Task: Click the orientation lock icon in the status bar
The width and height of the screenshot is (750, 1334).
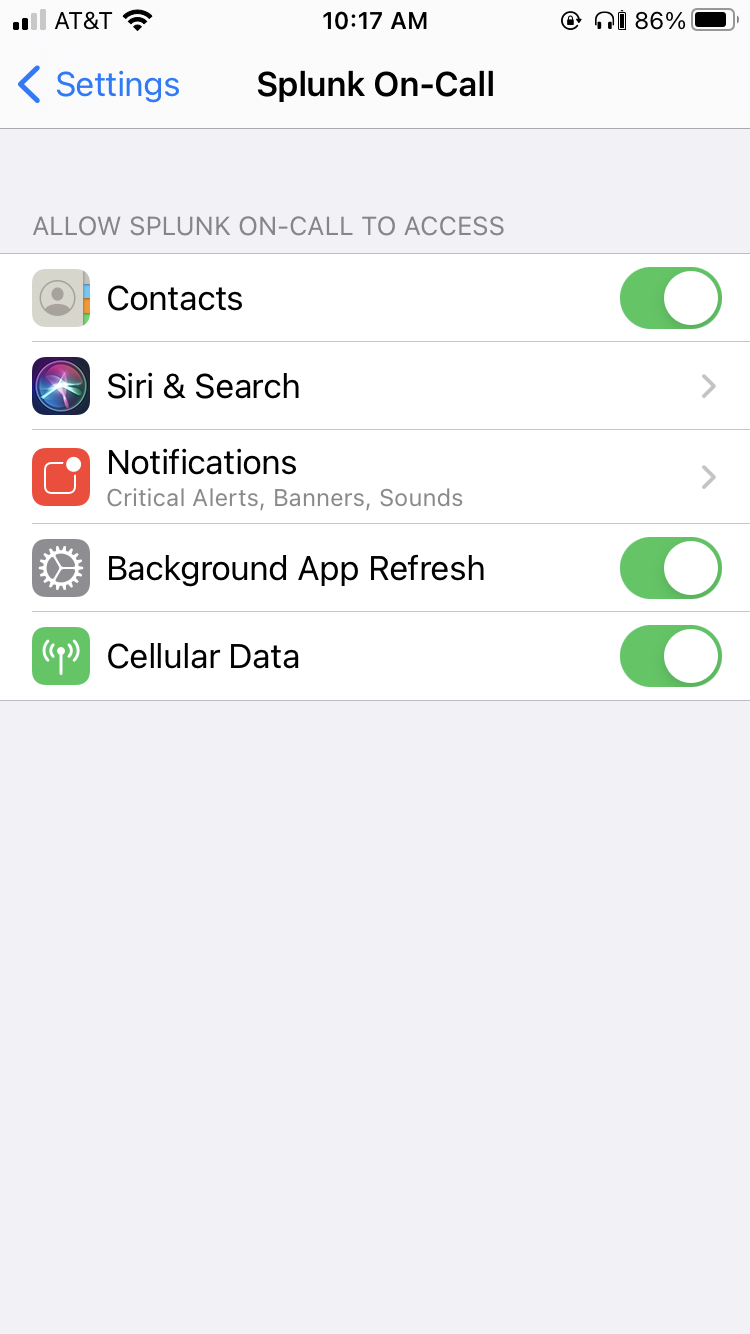Action: tap(570, 20)
